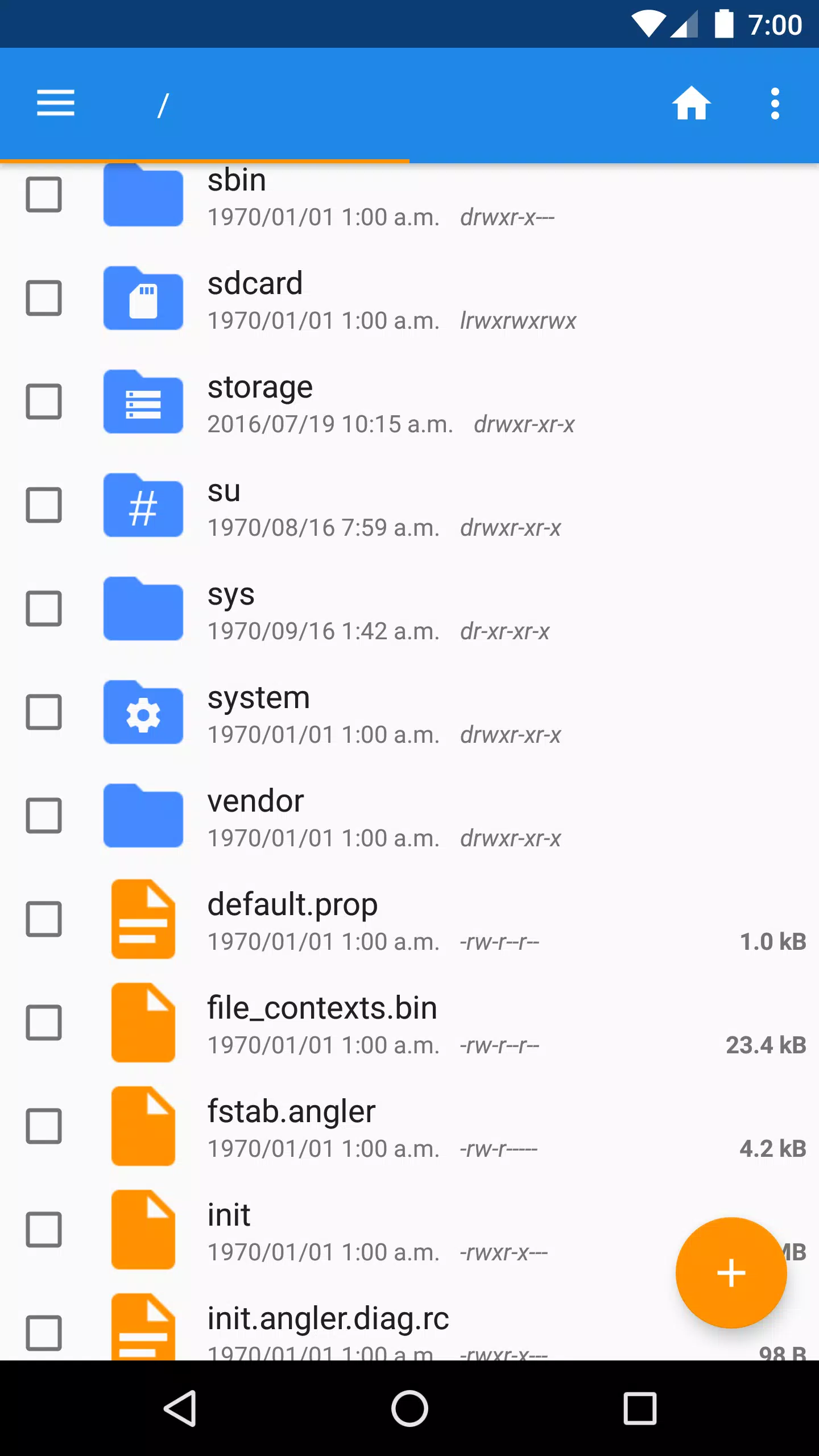819x1456 pixels.
Task: Open the fstab.angler file
Action: [409, 1127]
